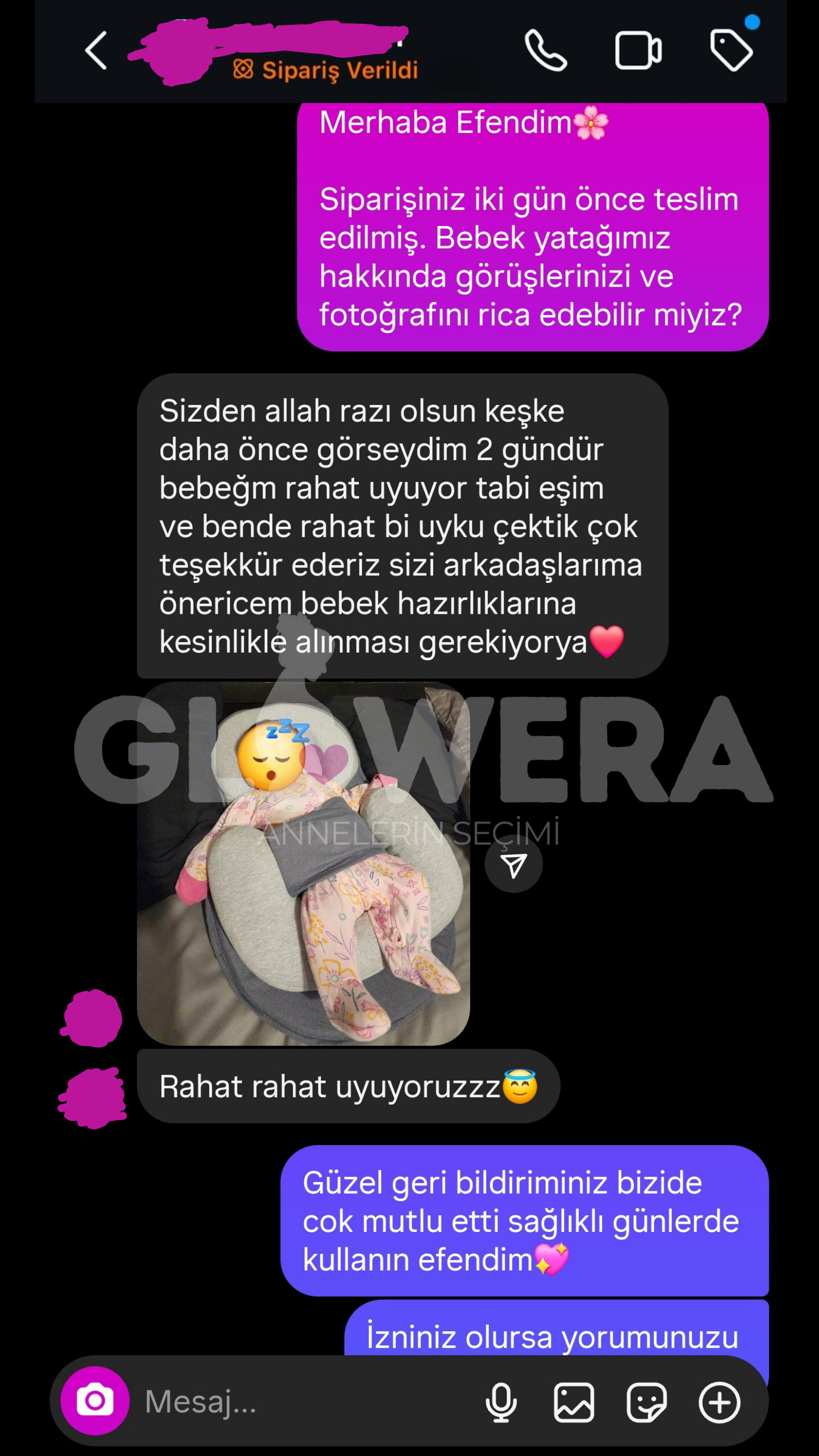Focus the Mesaj... text field

pos(305,1401)
